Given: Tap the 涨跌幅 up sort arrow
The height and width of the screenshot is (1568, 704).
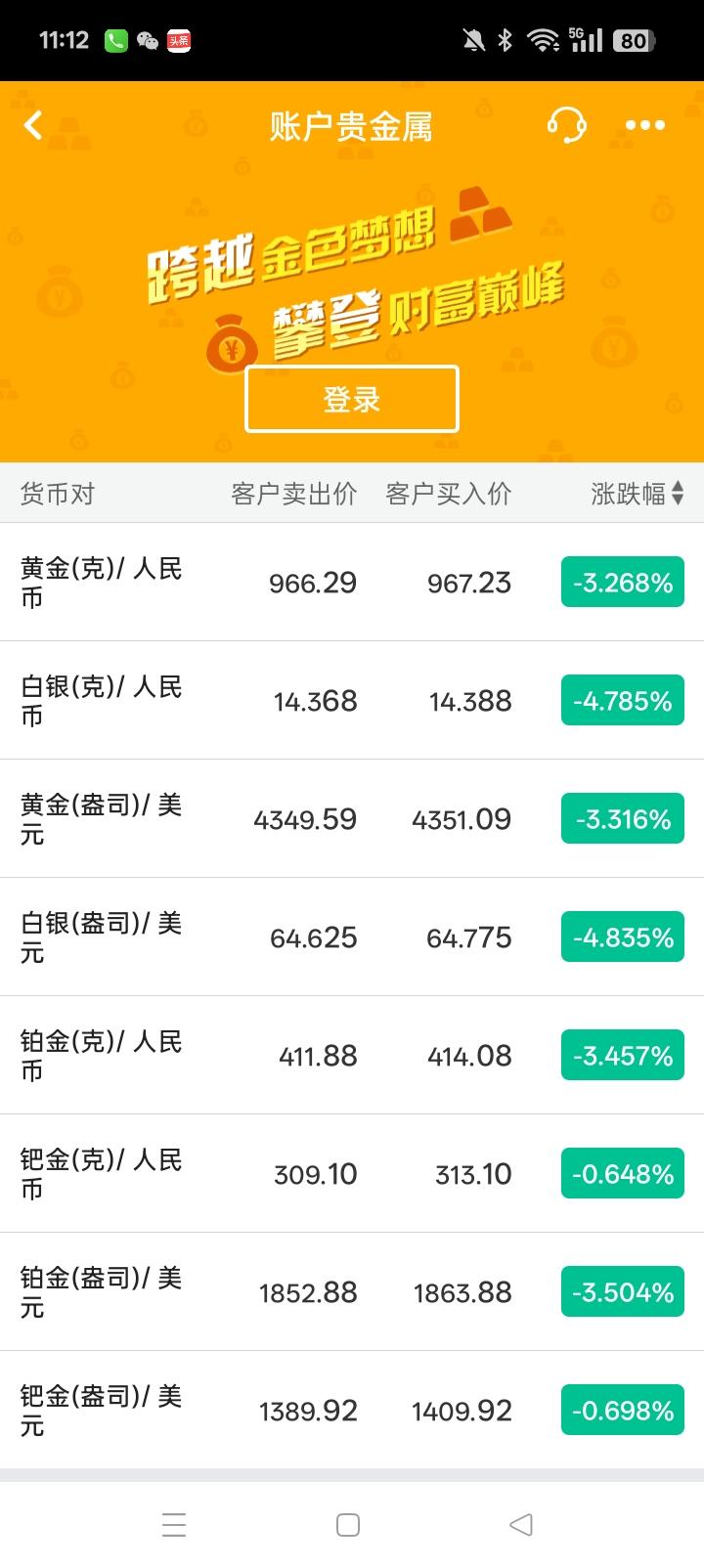Looking at the screenshot, I should point(678,488).
